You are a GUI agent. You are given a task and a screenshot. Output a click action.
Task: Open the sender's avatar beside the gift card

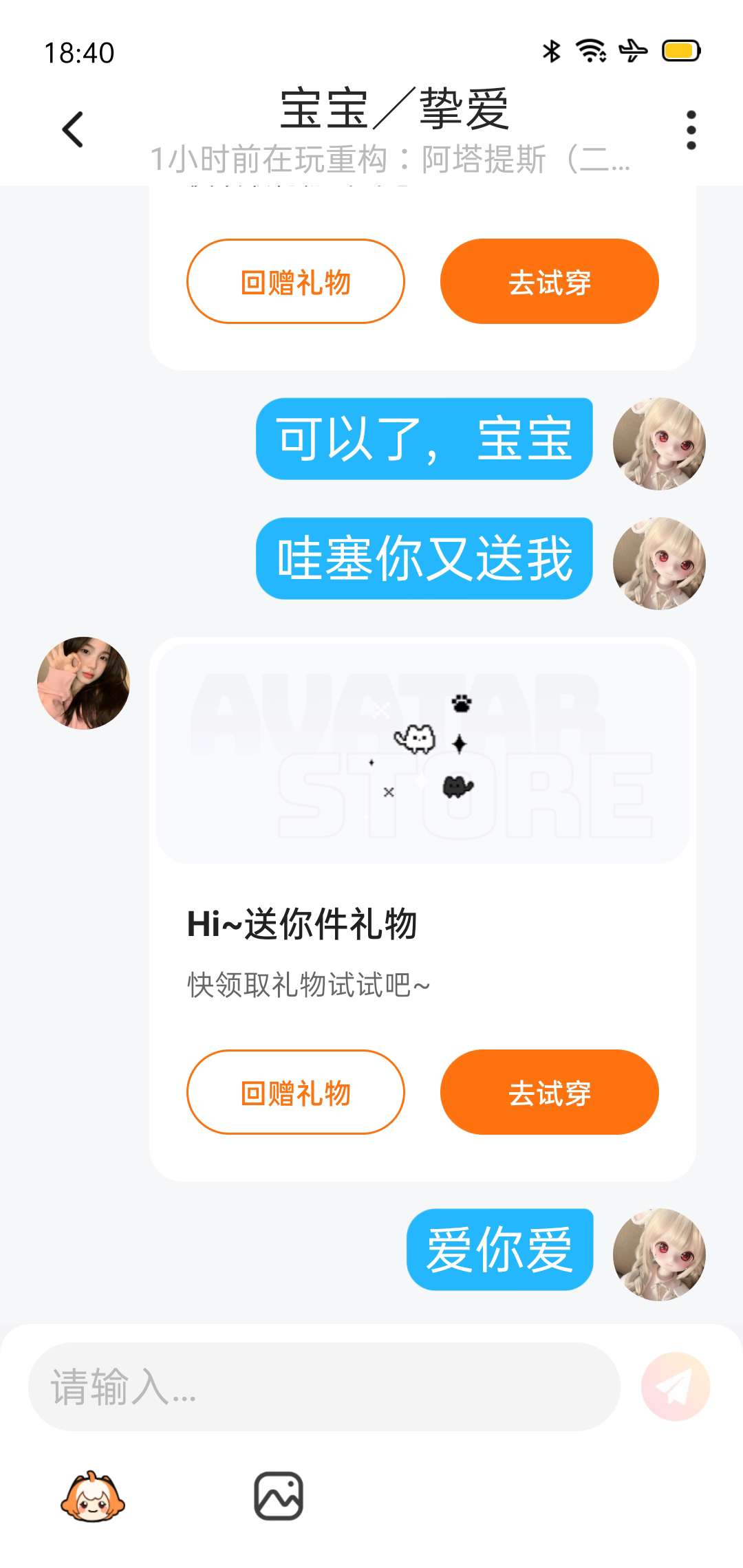click(x=83, y=682)
